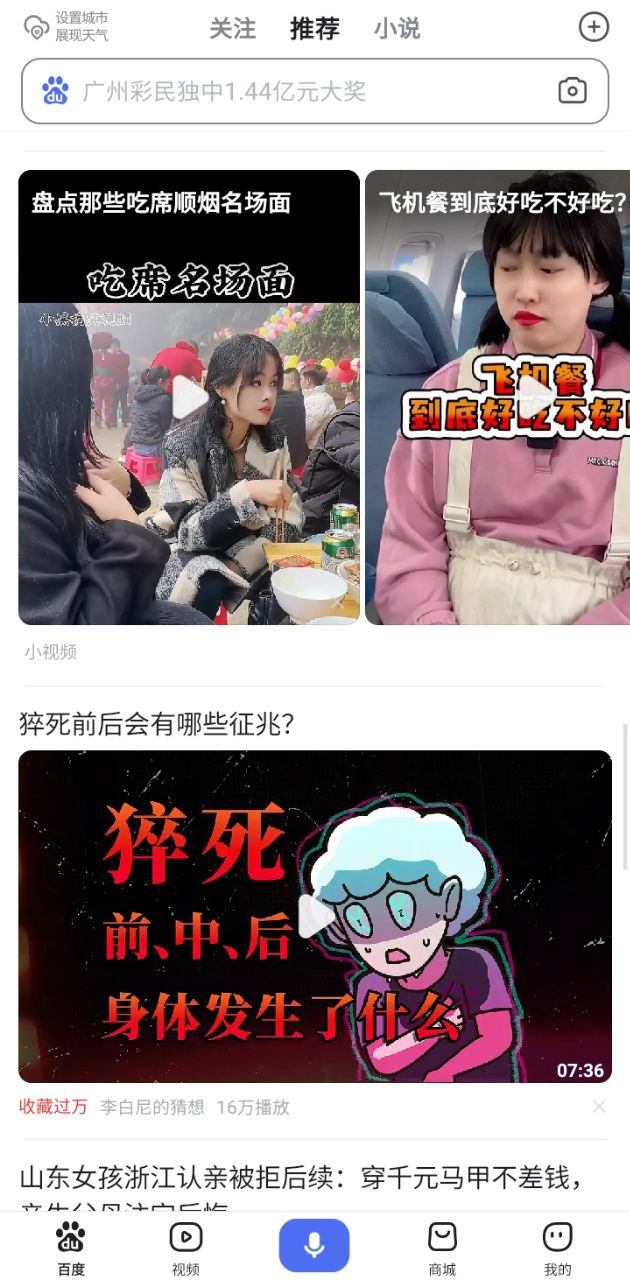
Task: Open the 我的 profile tab
Action: 557,1248
